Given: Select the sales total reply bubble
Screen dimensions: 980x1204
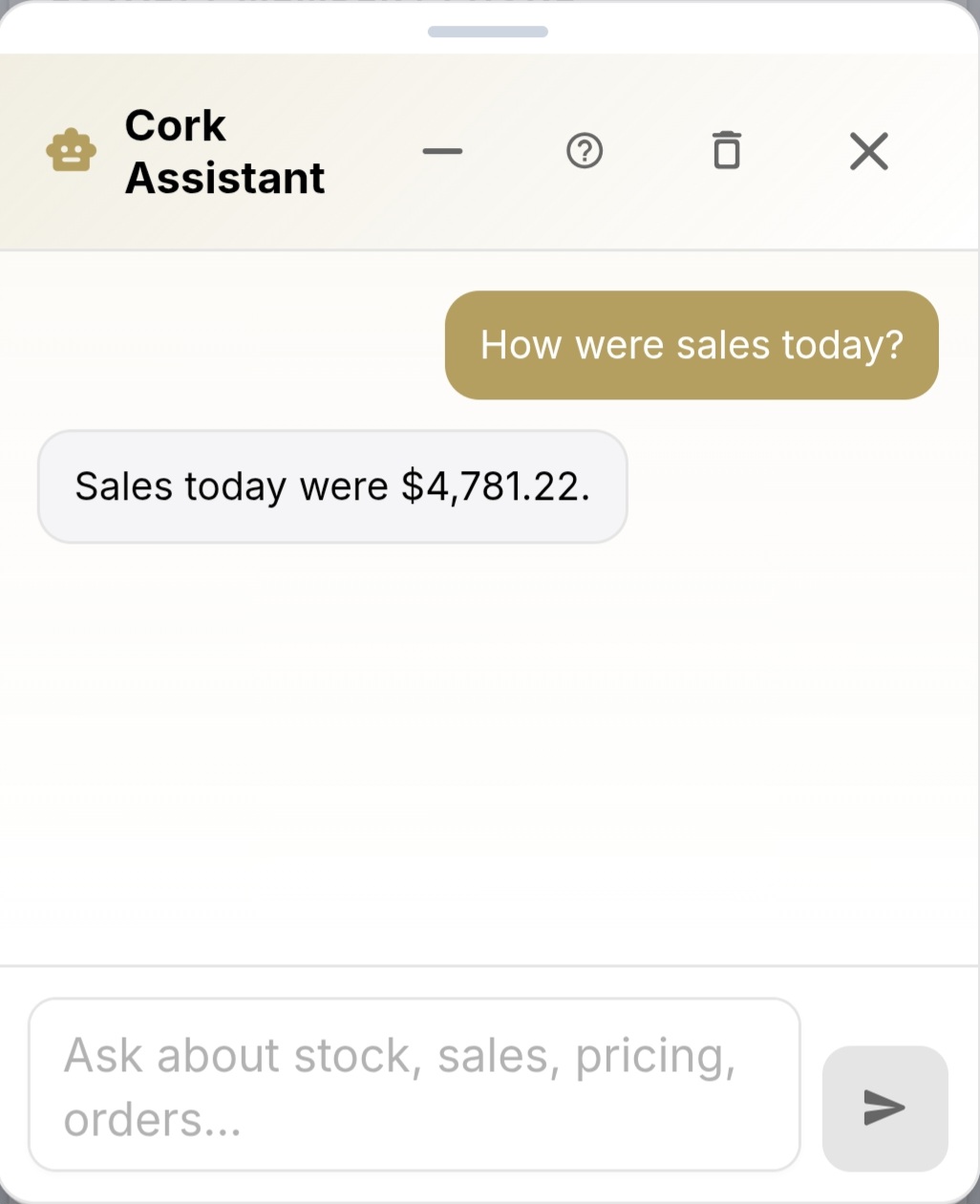Looking at the screenshot, I should coord(332,486).
